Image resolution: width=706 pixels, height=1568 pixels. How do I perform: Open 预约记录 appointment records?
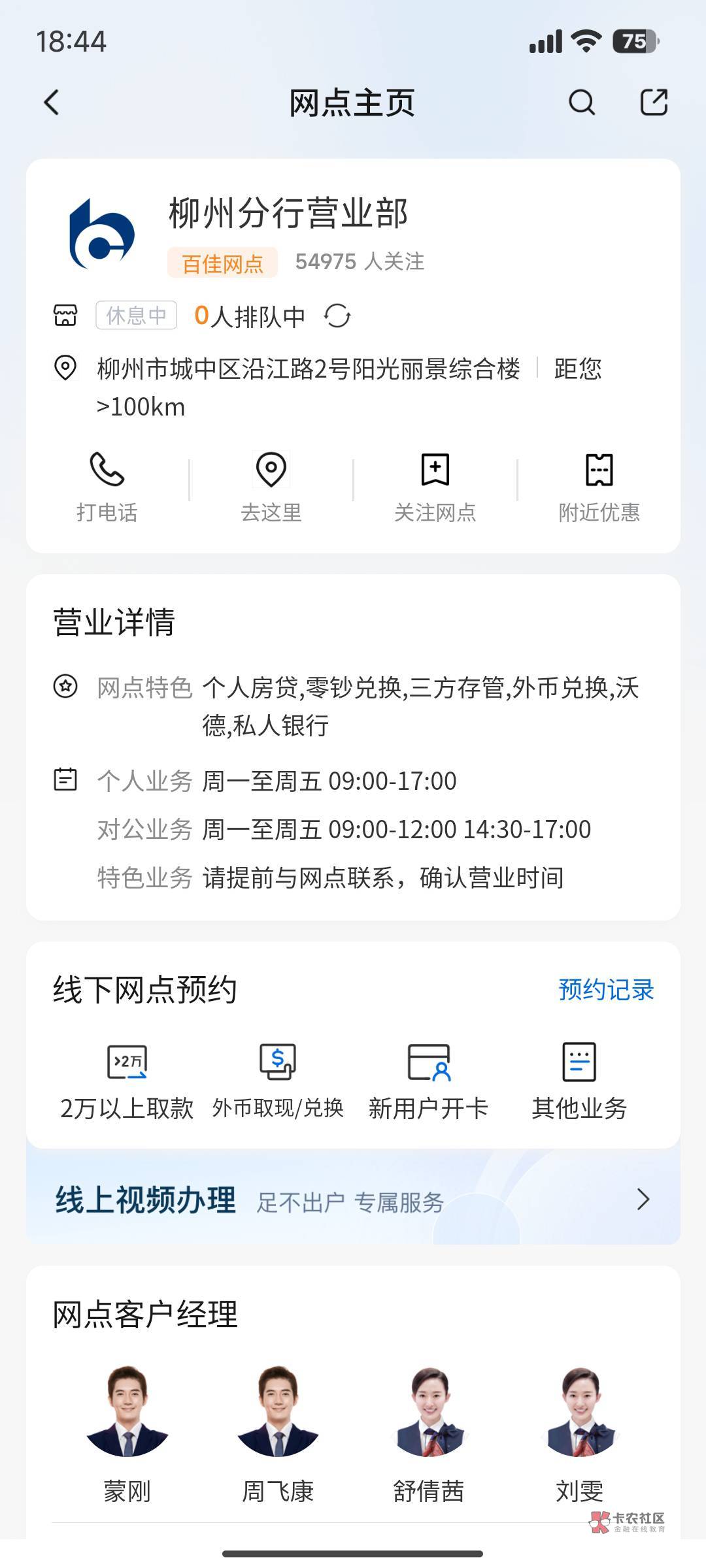pos(606,989)
